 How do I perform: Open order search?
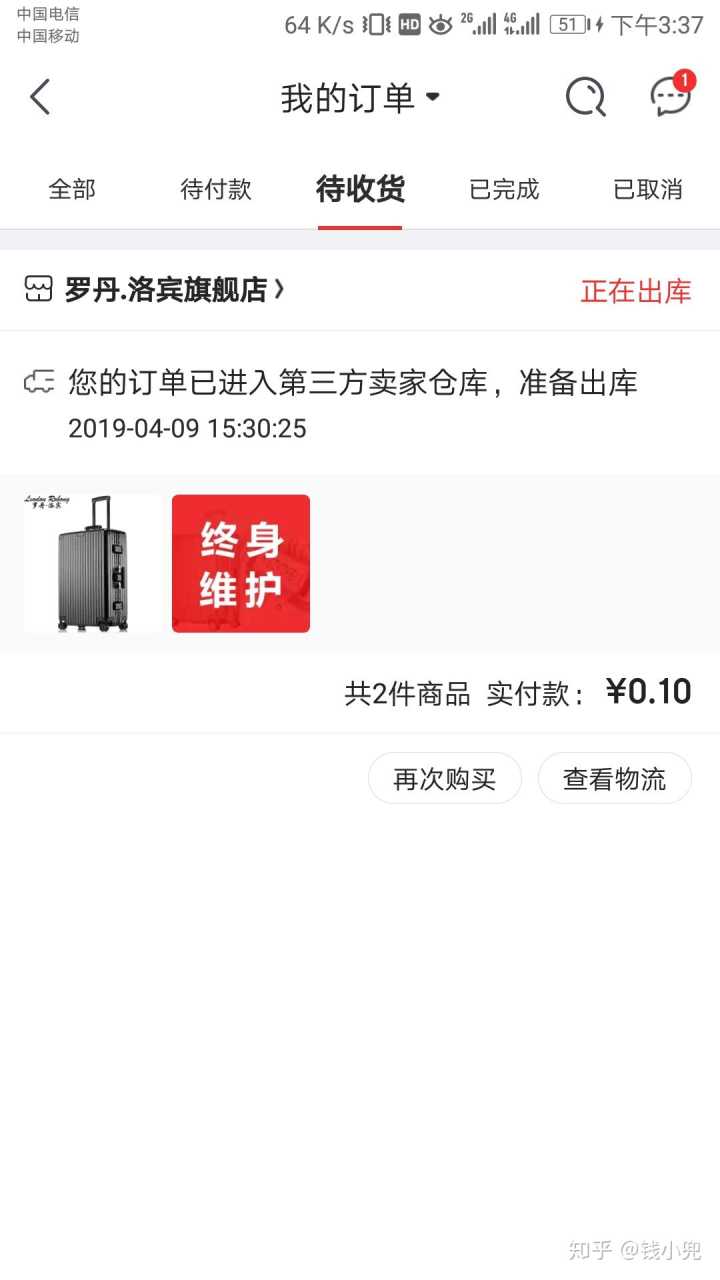(585, 97)
